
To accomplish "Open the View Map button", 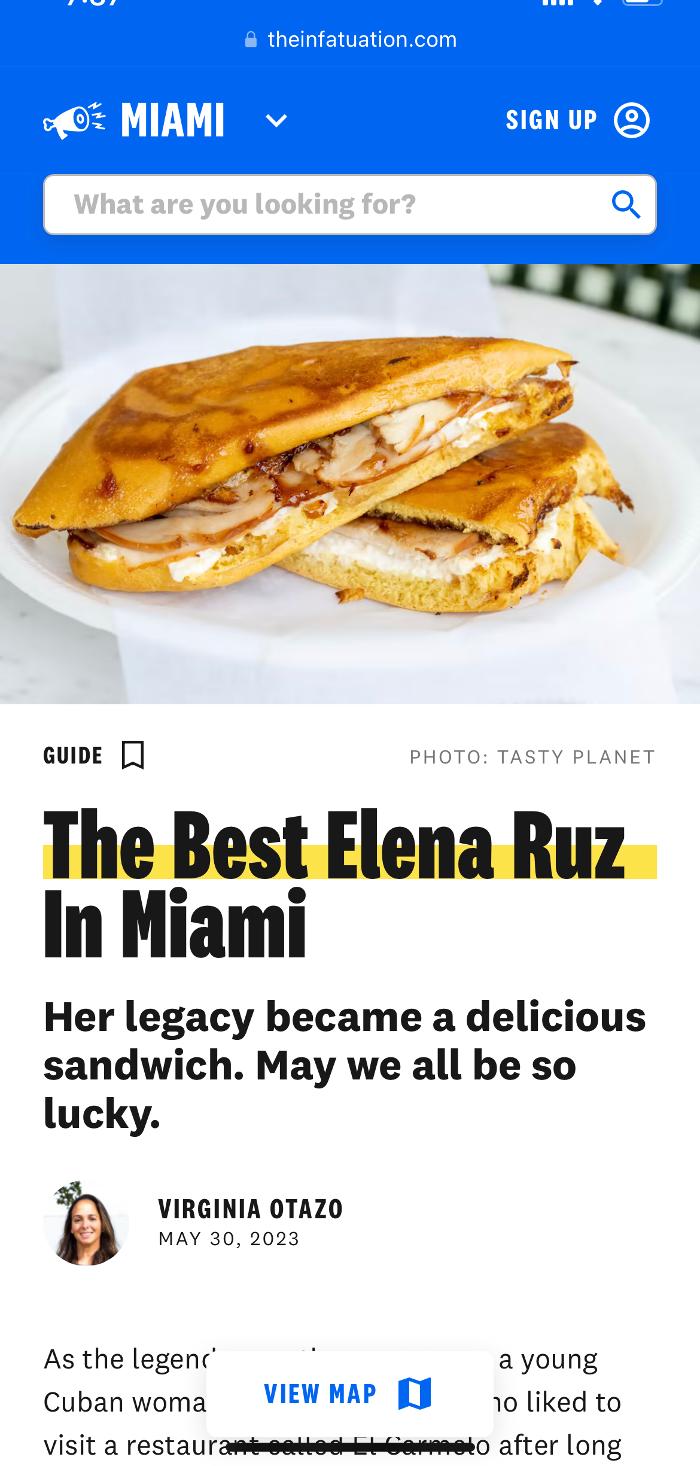I will pyautogui.click(x=348, y=1393).
